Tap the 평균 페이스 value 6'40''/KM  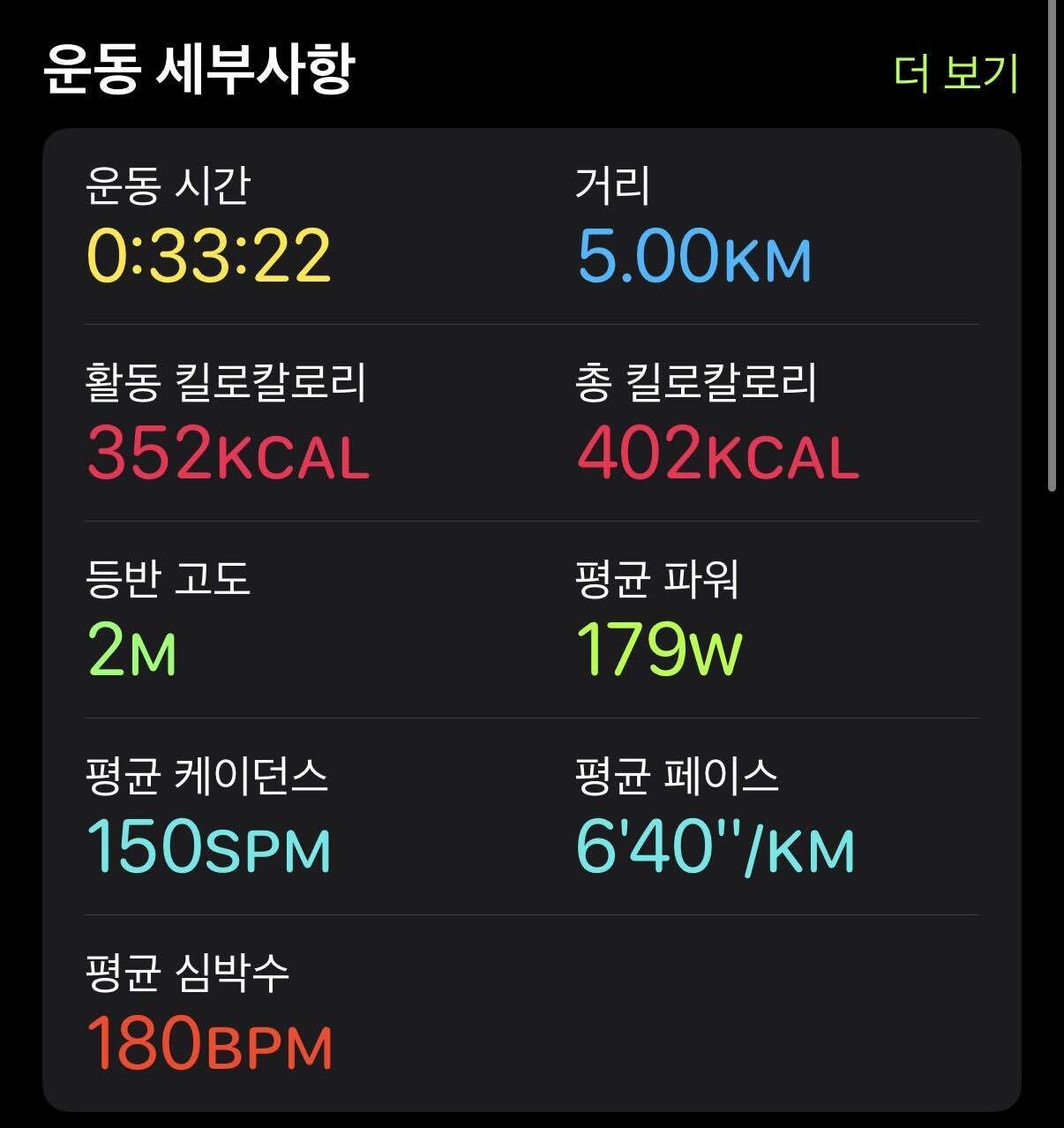pos(715,847)
